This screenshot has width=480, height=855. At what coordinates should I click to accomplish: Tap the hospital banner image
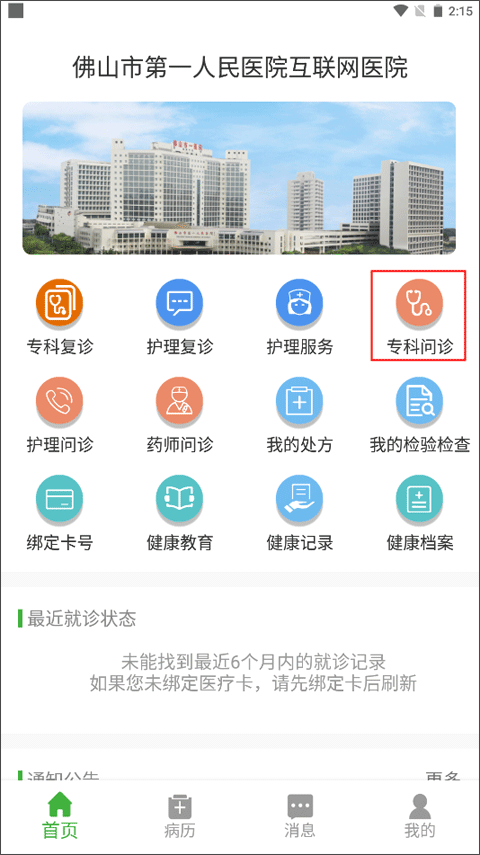coord(239,178)
